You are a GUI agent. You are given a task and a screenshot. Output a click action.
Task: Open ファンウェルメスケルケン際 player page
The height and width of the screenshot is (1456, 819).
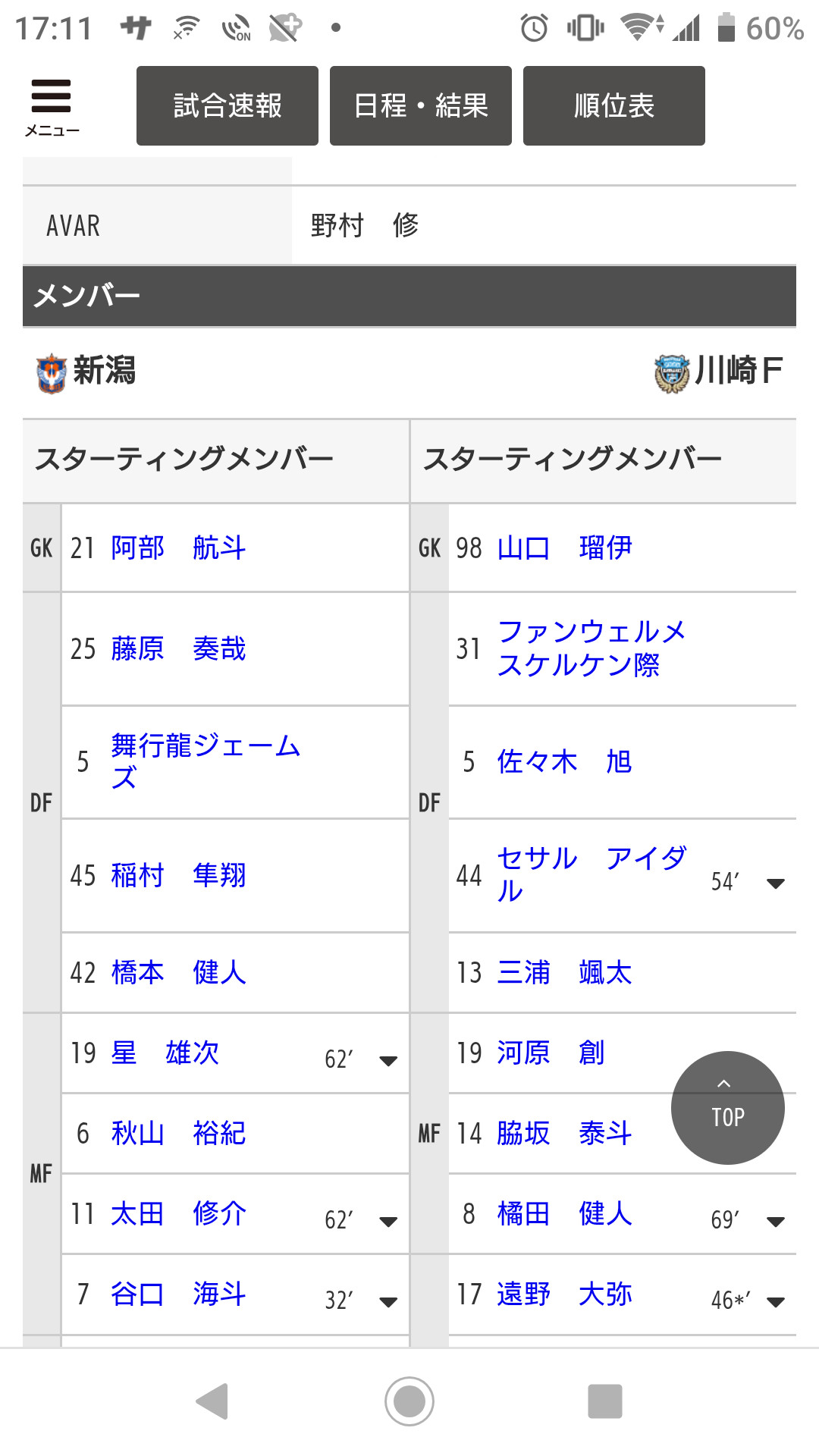(591, 648)
